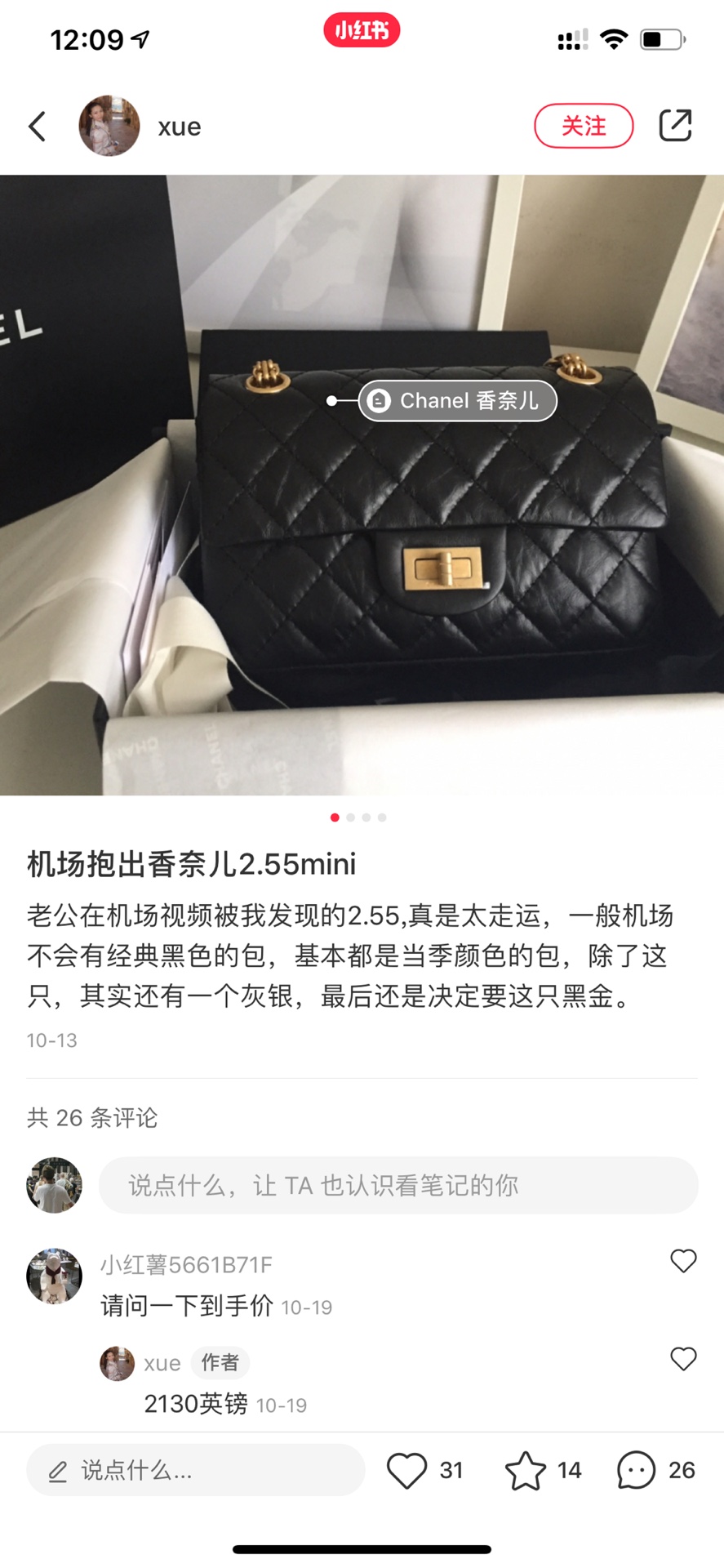724x1568 pixels.
Task: Open comments via the speech bubble icon
Action: point(637,1471)
